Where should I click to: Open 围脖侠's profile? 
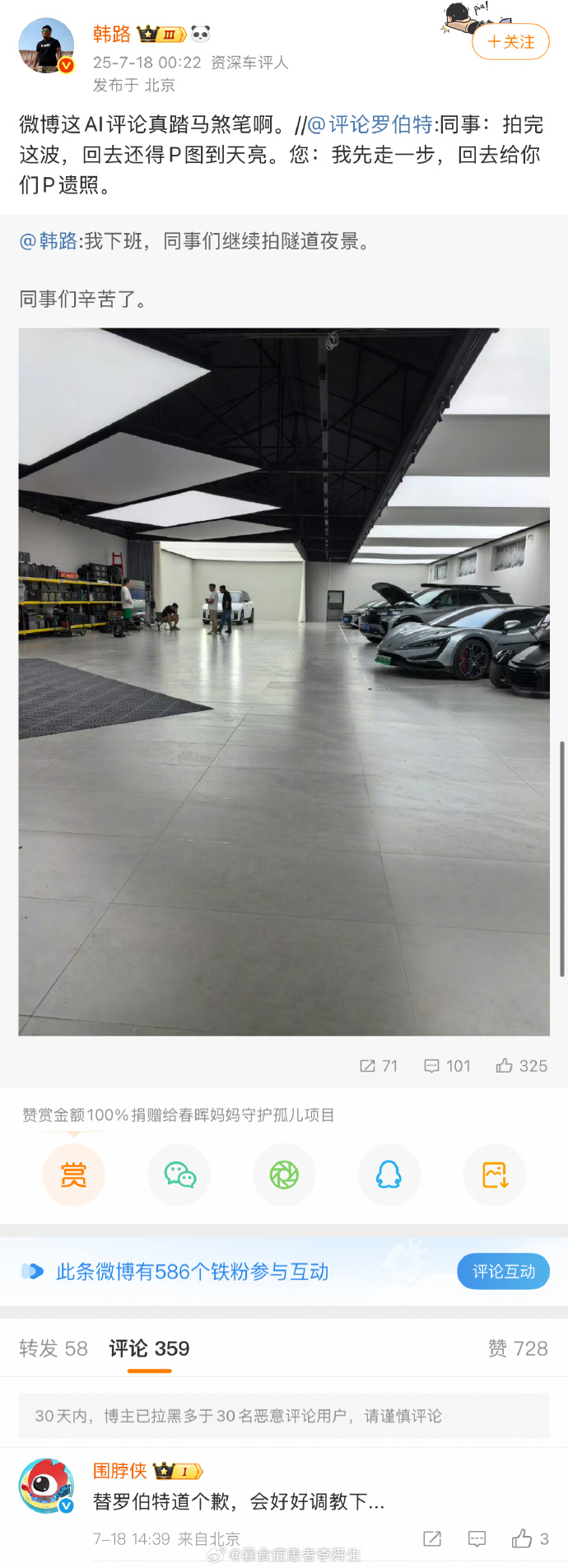(x=46, y=1486)
